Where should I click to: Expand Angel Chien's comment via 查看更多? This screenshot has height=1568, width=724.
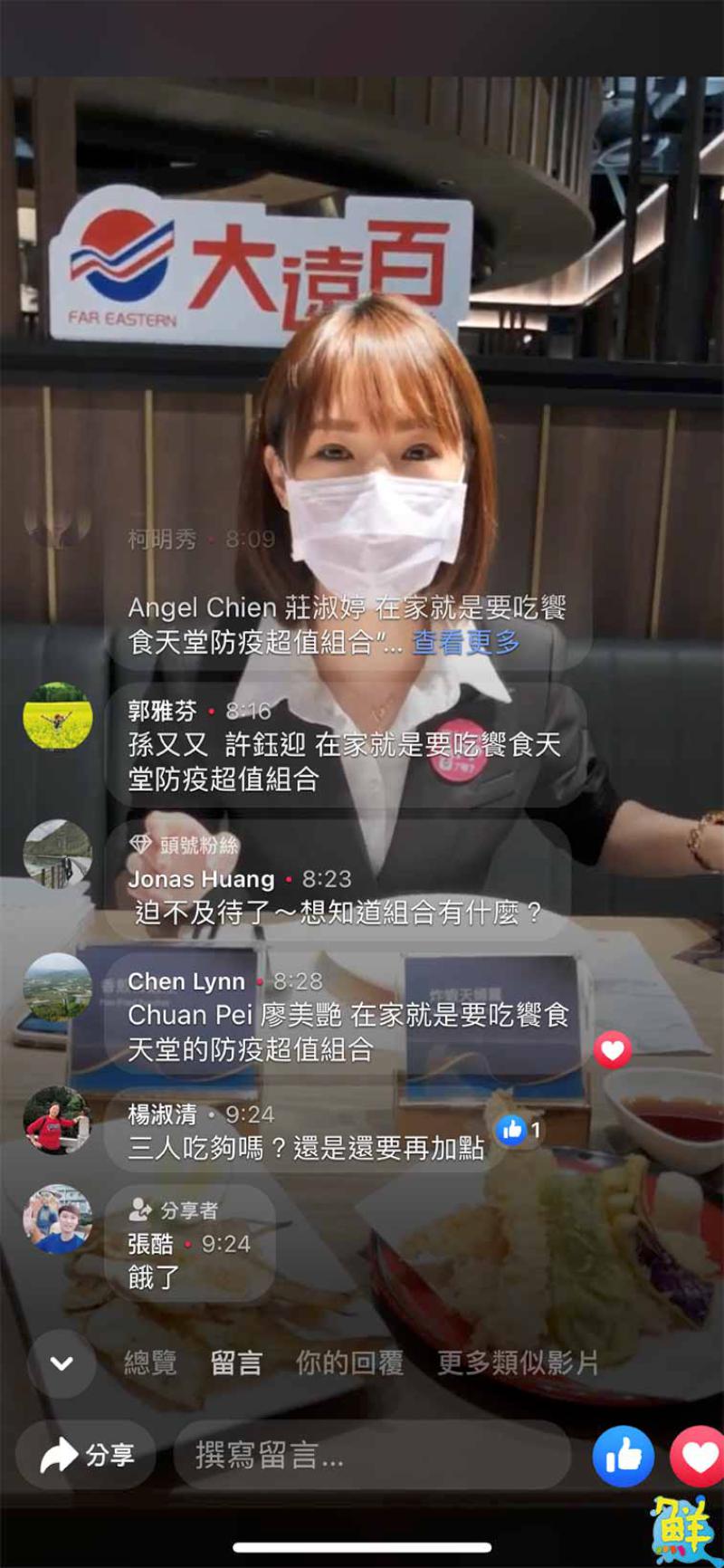pos(464,645)
